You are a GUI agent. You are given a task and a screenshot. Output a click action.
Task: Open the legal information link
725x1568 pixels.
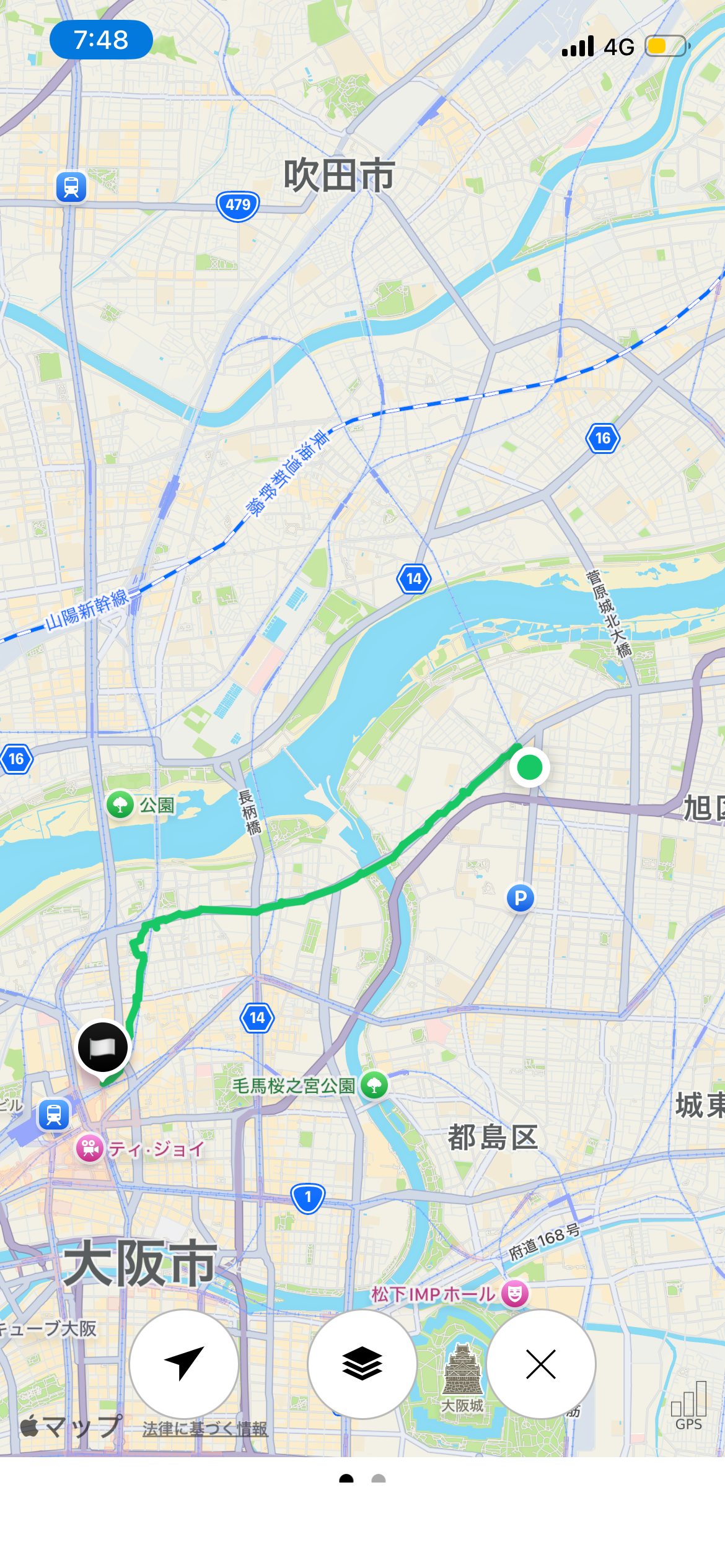tap(205, 1429)
